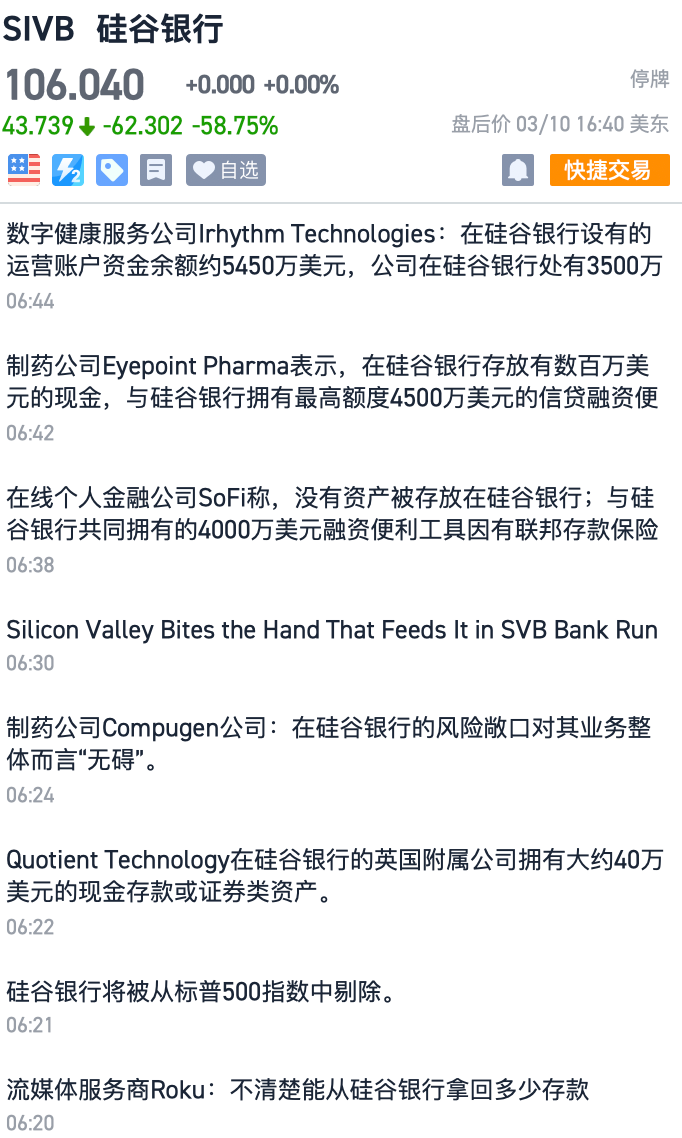Open the Roku deposit news item

tap(298, 1090)
